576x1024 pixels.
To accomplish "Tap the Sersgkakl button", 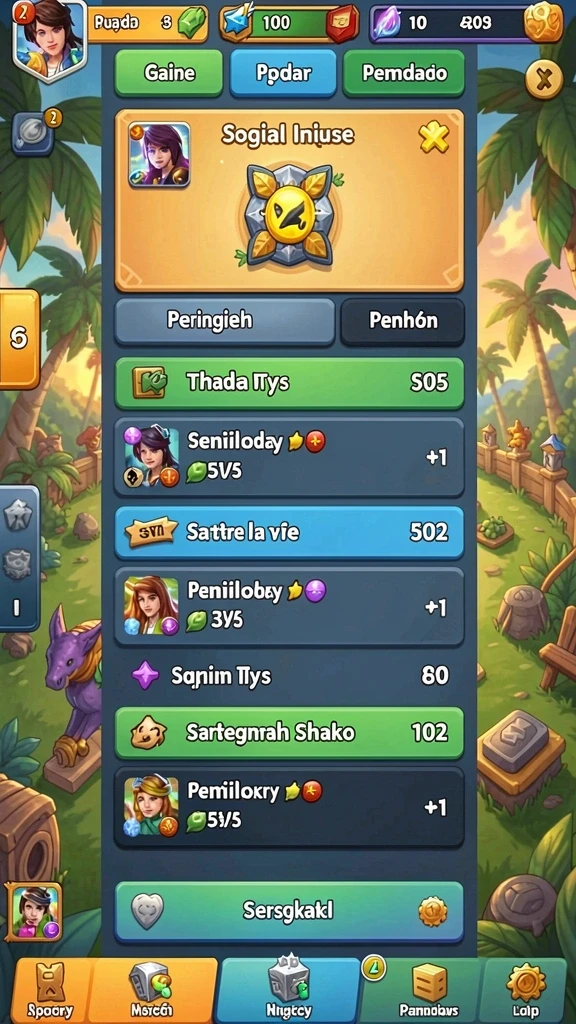I will click(289, 911).
